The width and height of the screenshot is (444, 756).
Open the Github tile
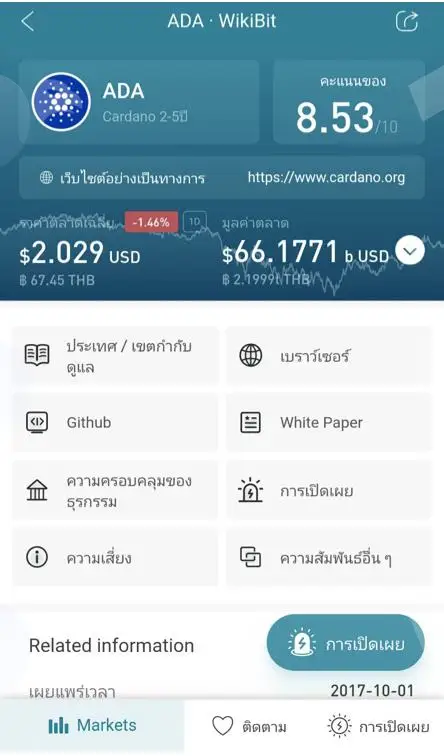(115, 422)
